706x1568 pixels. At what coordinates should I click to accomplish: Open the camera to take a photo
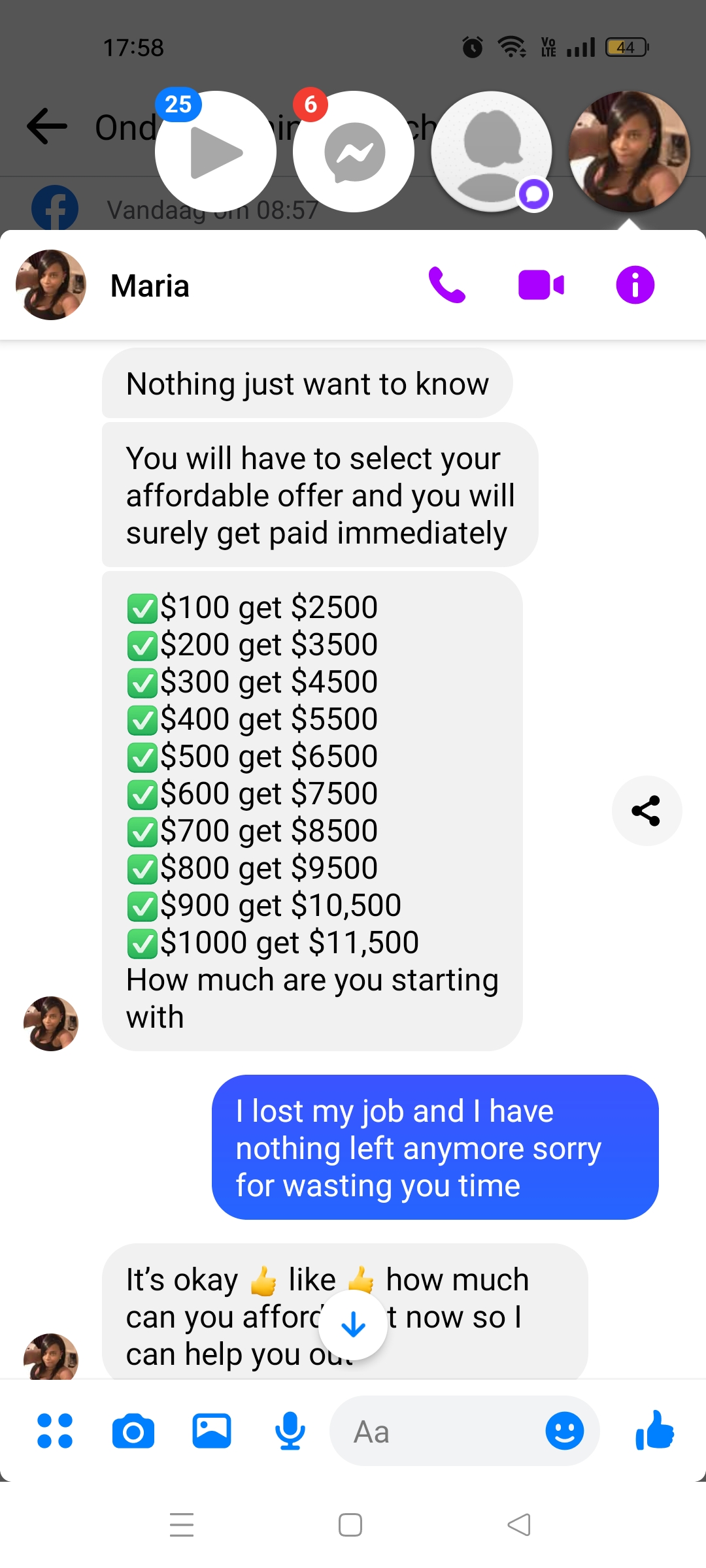tap(133, 1431)
